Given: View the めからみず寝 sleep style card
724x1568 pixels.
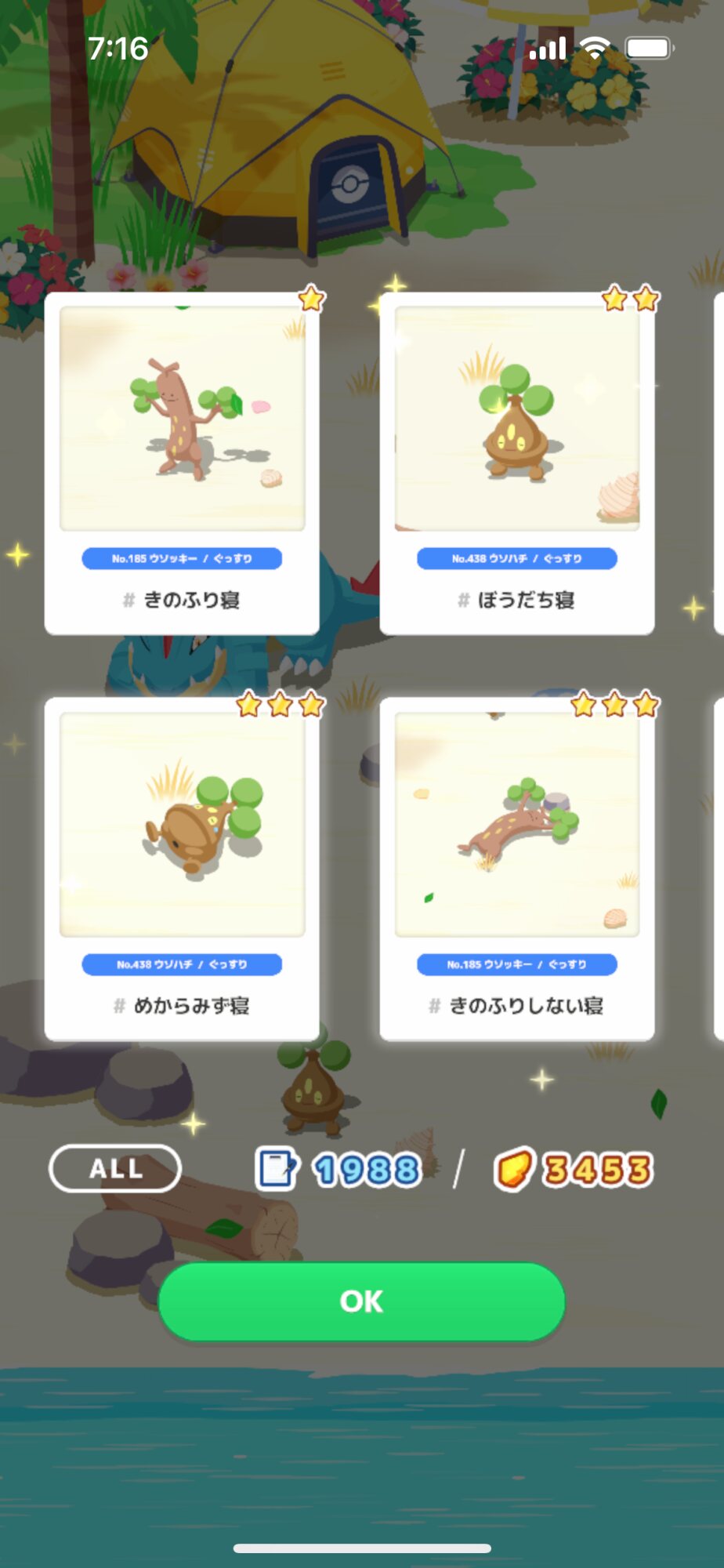Looking at the screenshot, I should pyautogui.click(x=182, y=869).
